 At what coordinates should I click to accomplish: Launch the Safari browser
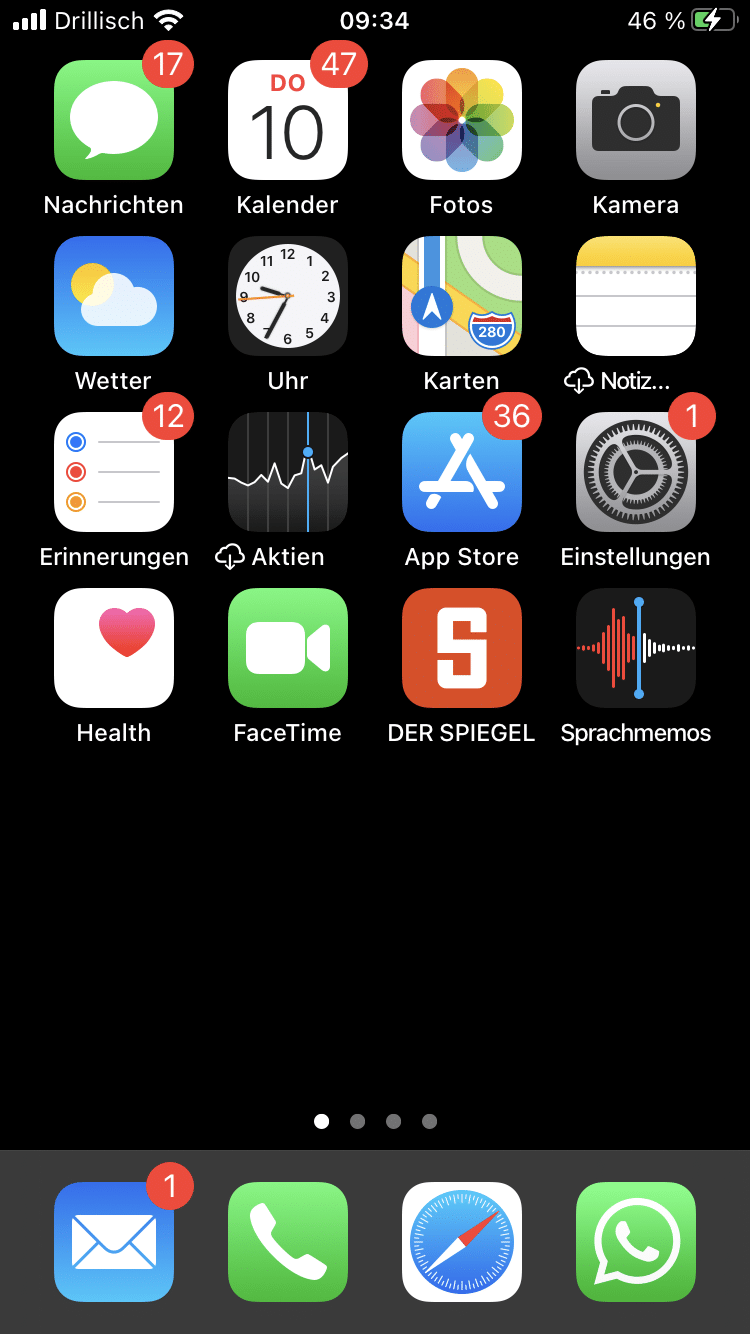(x=462, y=1242)
